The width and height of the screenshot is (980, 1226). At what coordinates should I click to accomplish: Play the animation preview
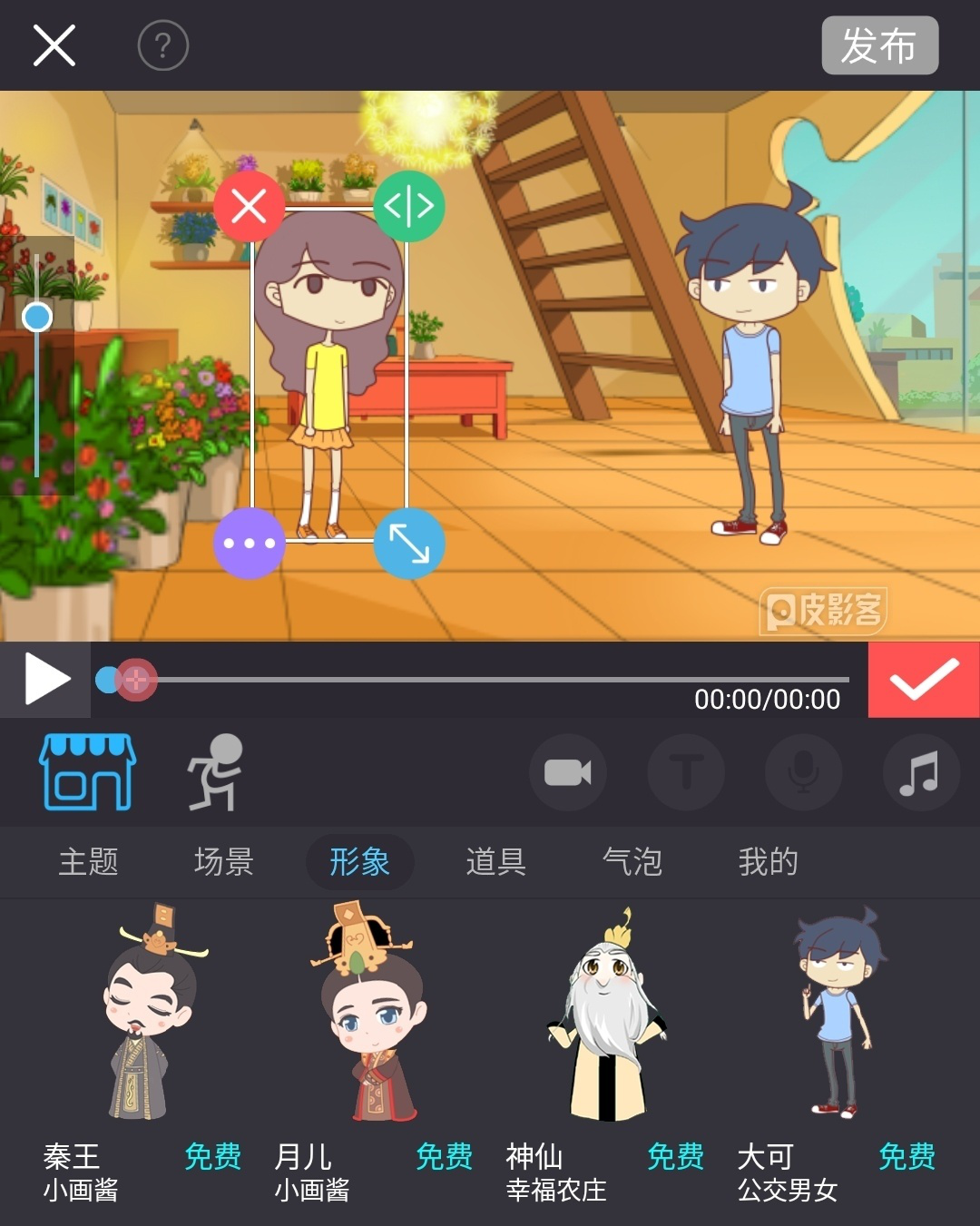point(45,679)
